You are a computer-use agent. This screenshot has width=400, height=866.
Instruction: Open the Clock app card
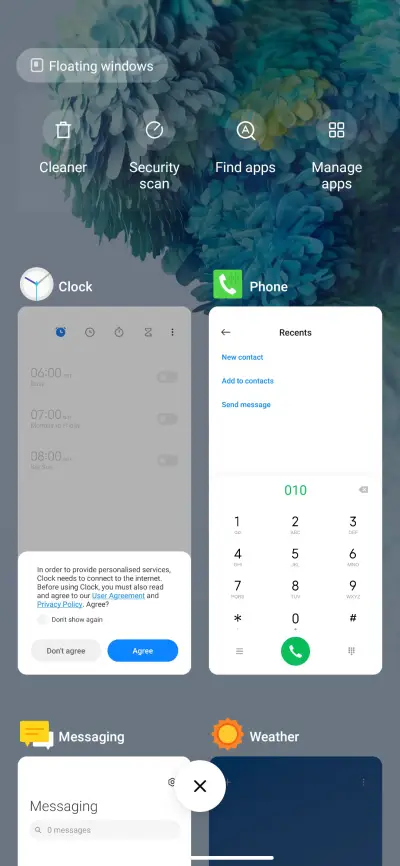coord(104,490)
